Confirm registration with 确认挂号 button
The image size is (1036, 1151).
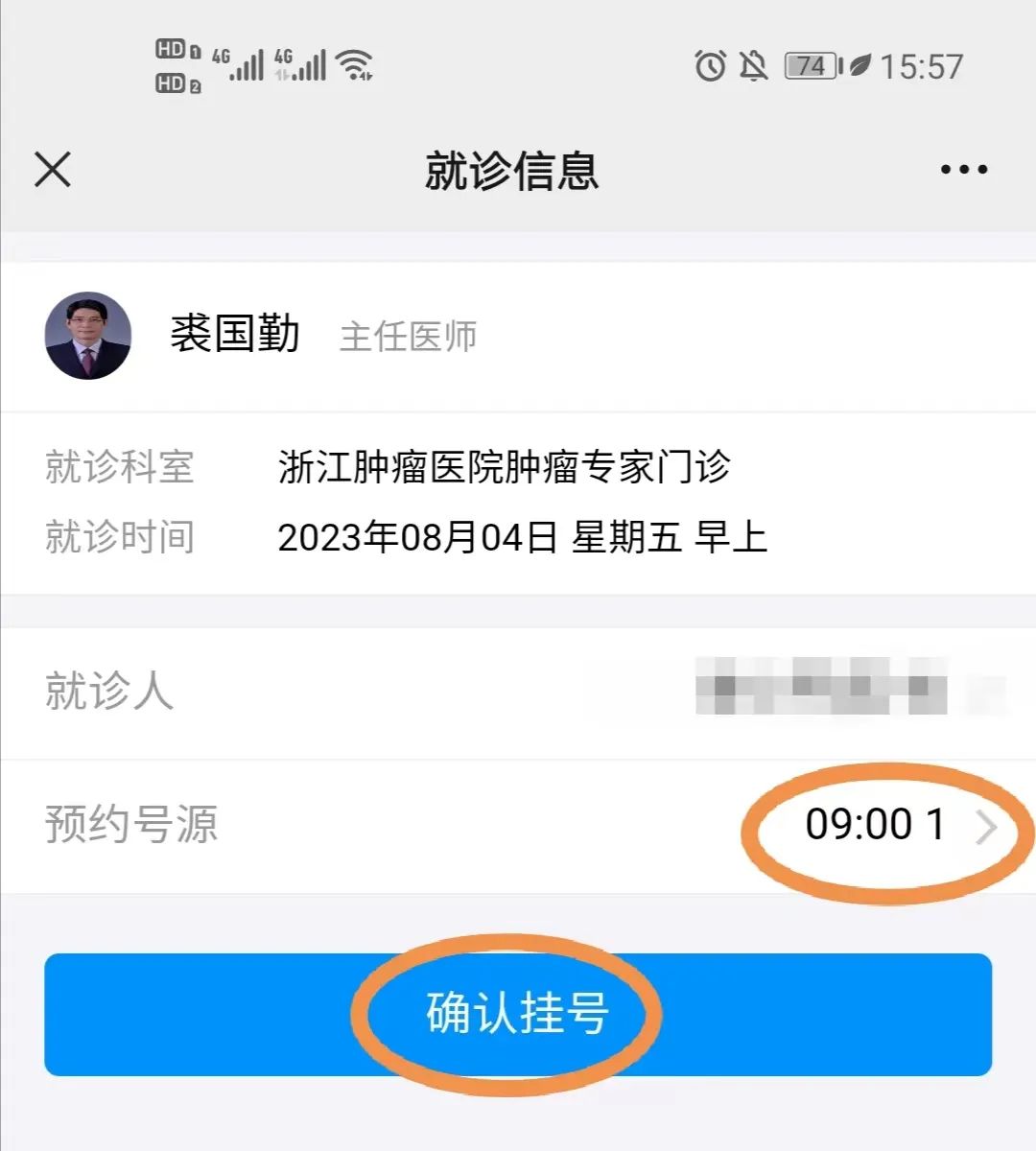click(x=518, y=1014)
